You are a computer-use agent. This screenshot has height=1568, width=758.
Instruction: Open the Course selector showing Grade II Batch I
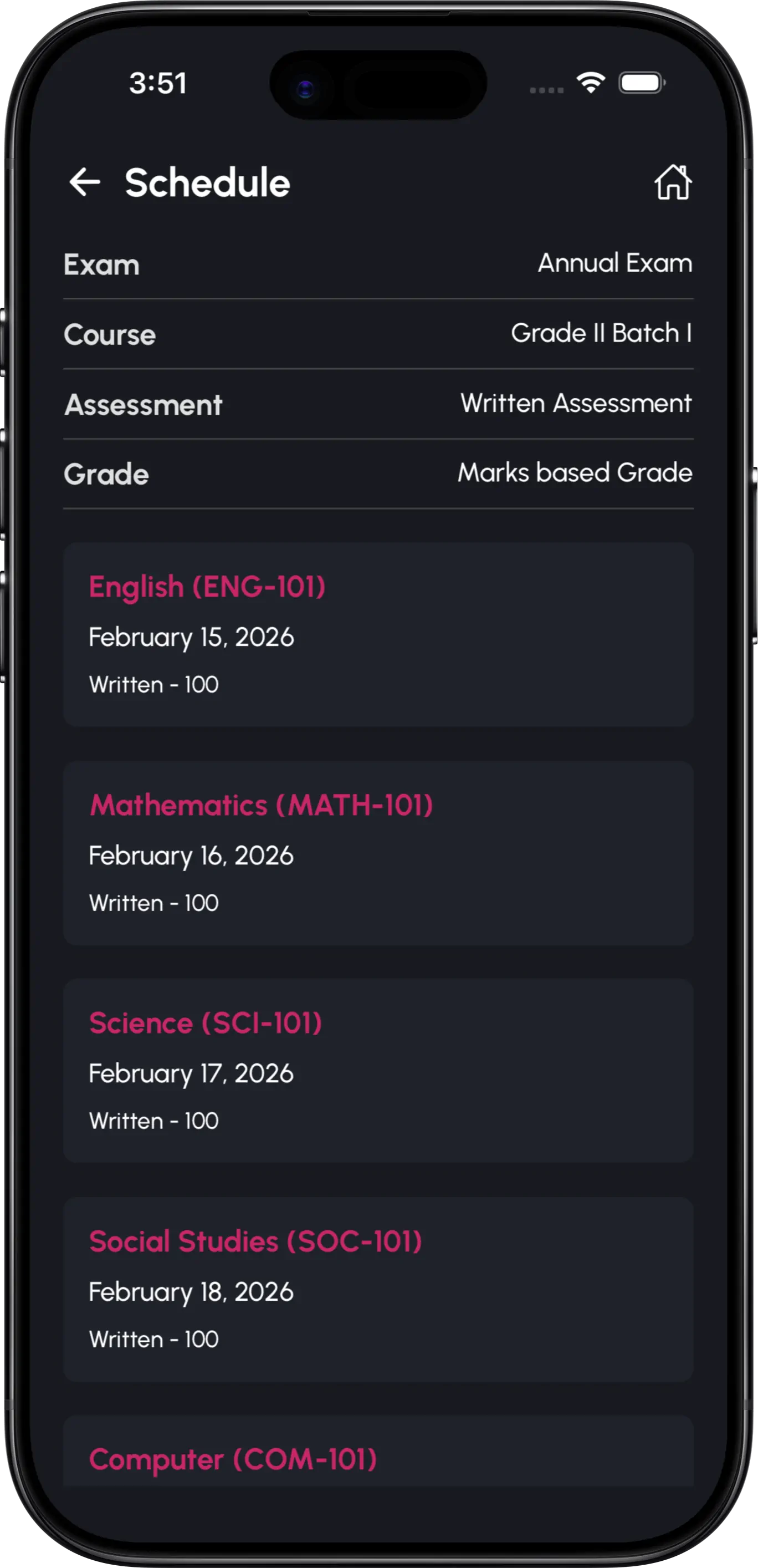click(378, 334)
